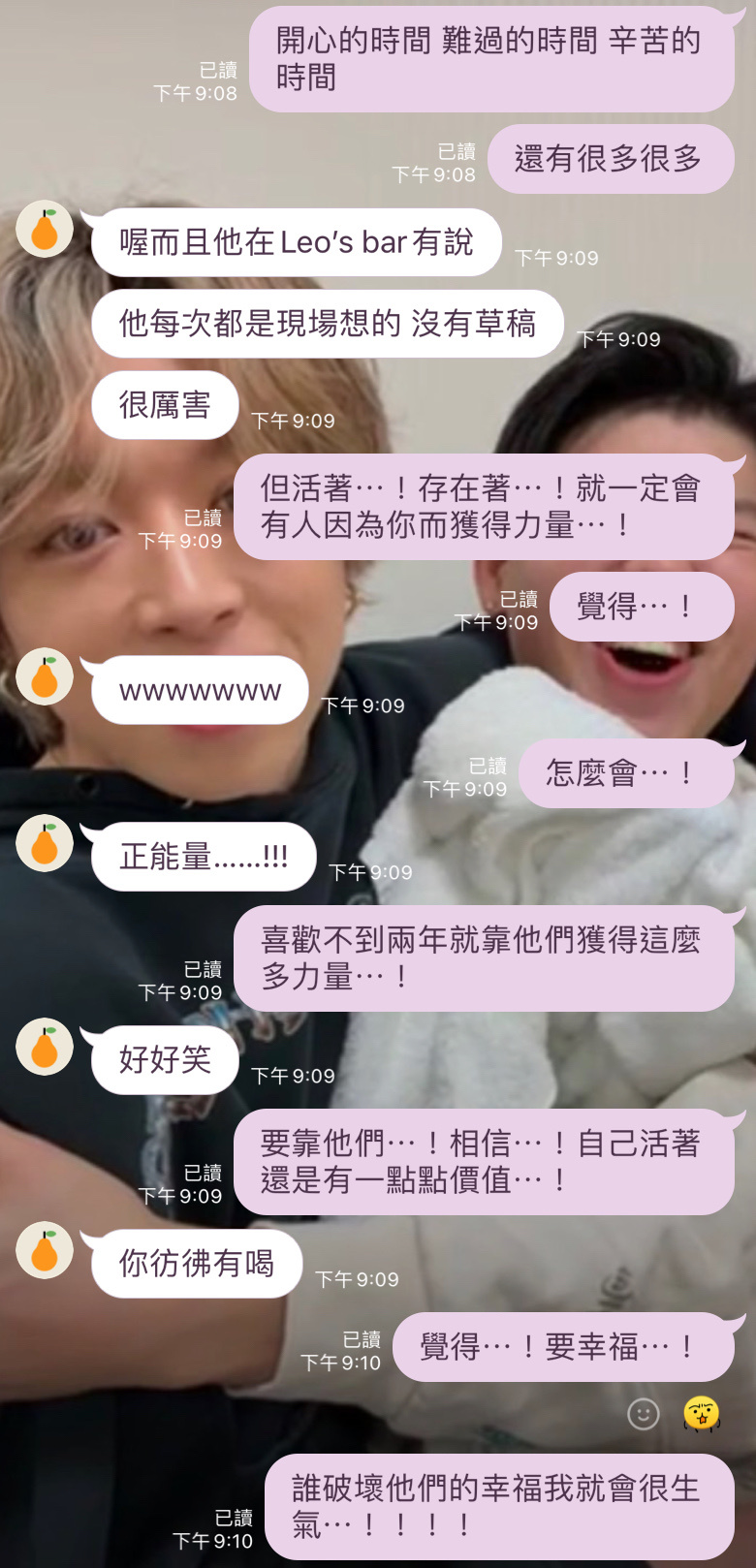Screen dimensions: 756x1568
Task: View the profile from the avatar beside wwwwwwww
Action: coord(45,676)
